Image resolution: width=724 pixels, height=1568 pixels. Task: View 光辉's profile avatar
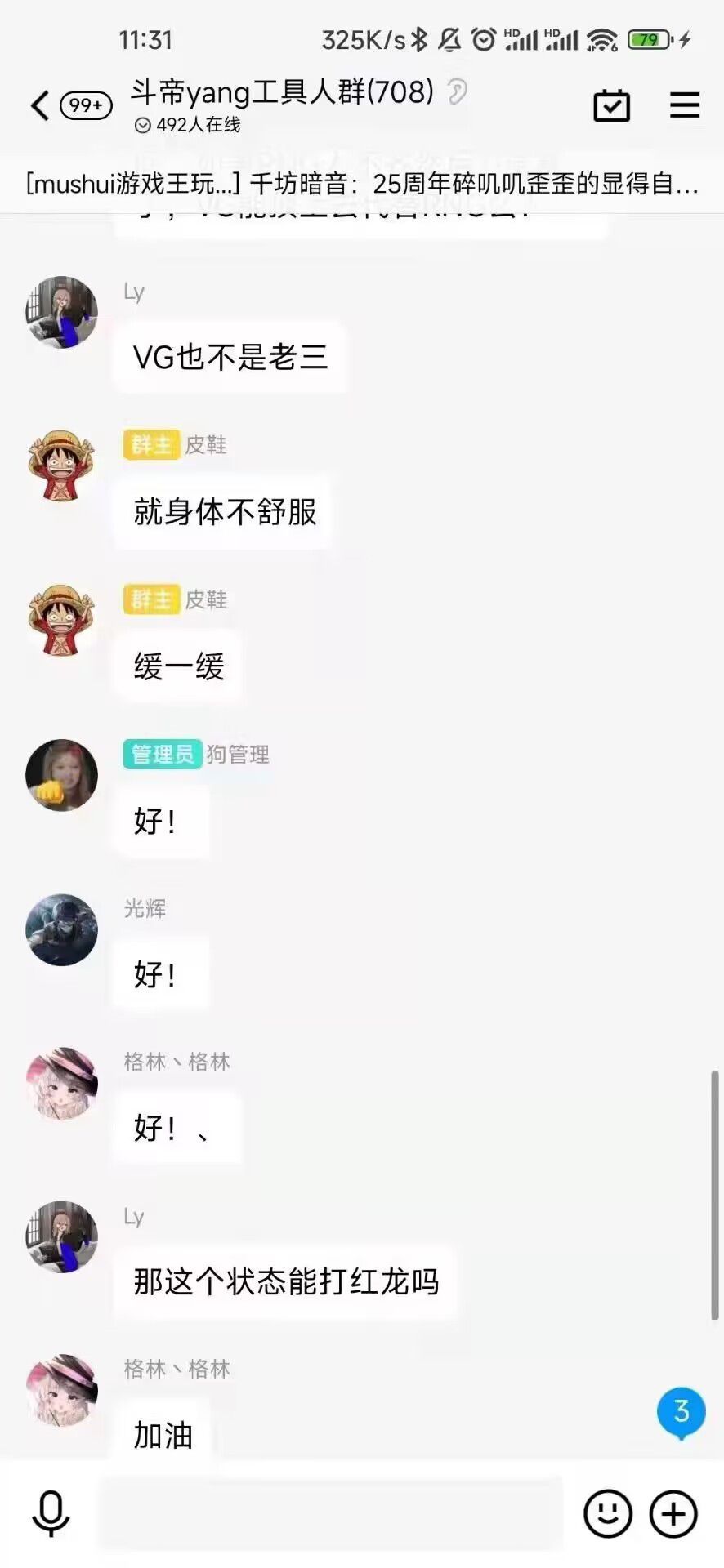62,929
